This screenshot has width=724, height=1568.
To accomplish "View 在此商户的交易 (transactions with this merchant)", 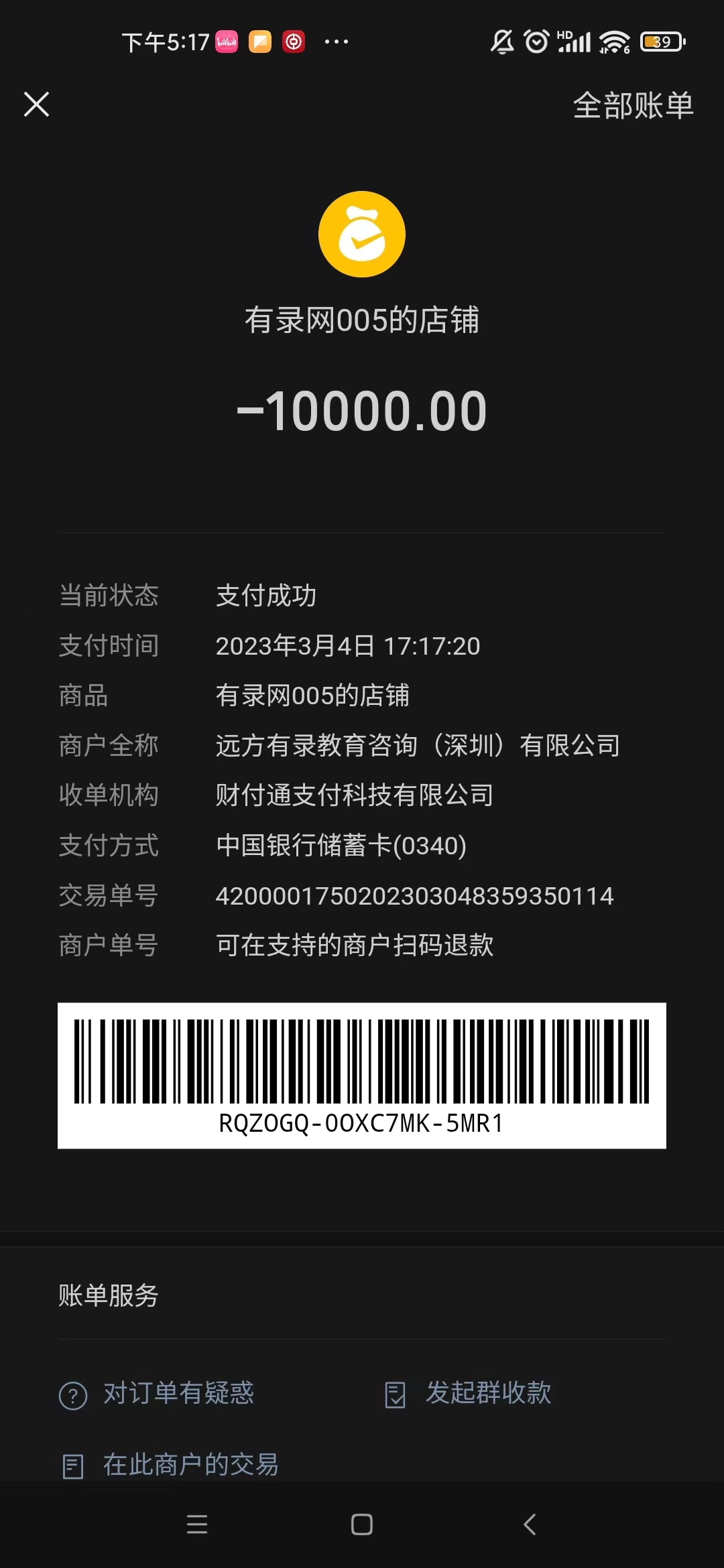I will pyautogui.click(x=171, y=1465).
